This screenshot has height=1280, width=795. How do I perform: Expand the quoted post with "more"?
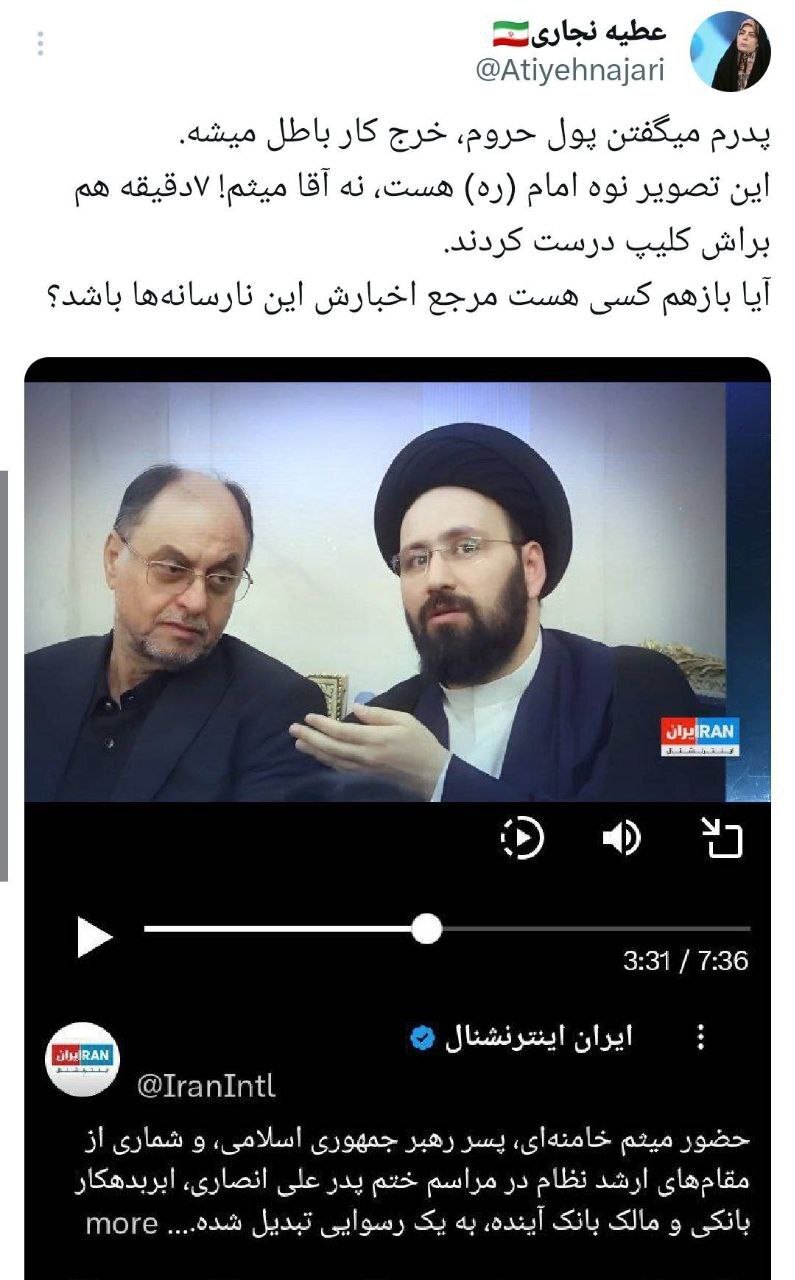coord(122,1223)
